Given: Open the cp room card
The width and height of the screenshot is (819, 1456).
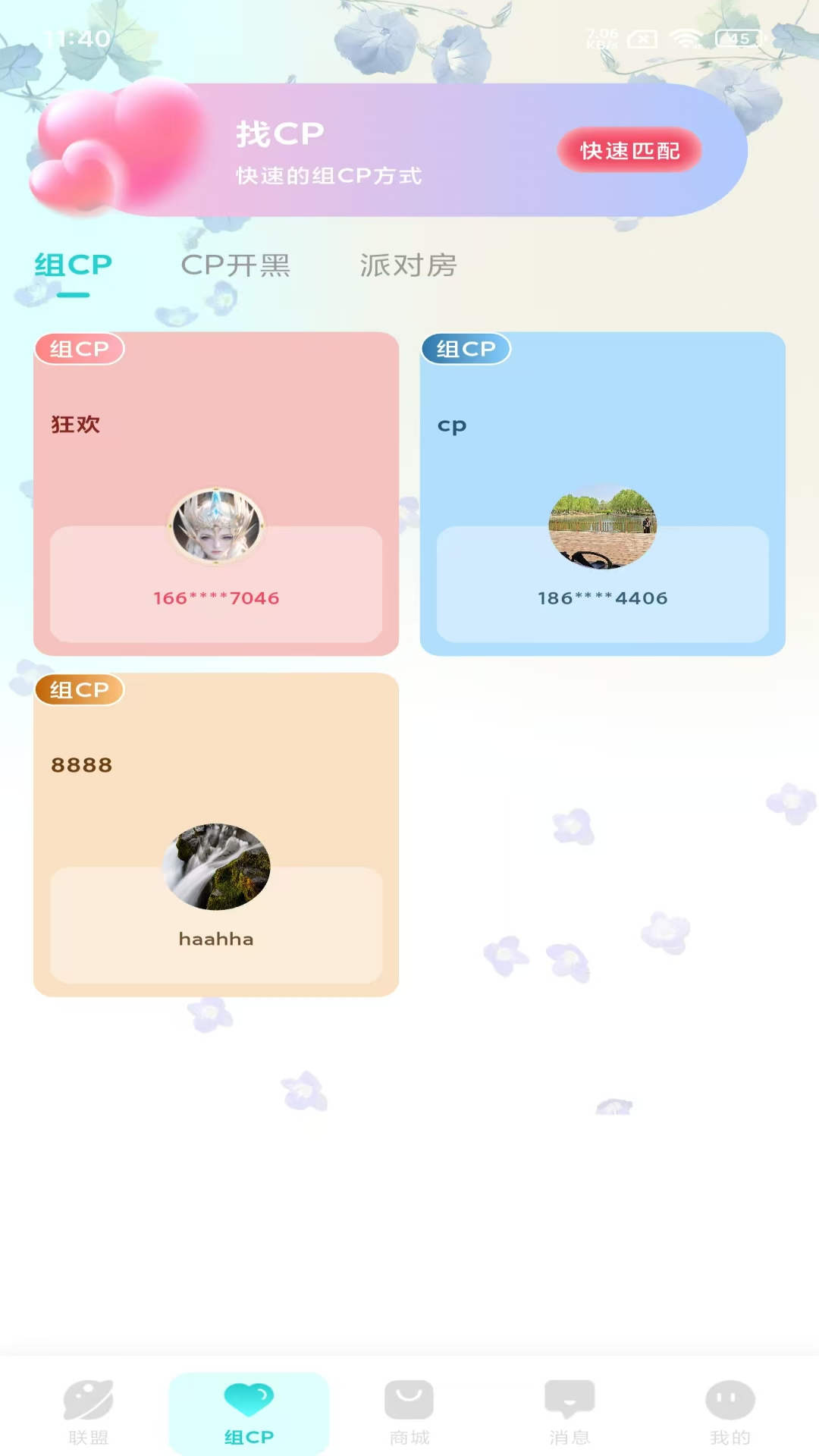Looking at the screenshot, I should (x=603, y=489).
